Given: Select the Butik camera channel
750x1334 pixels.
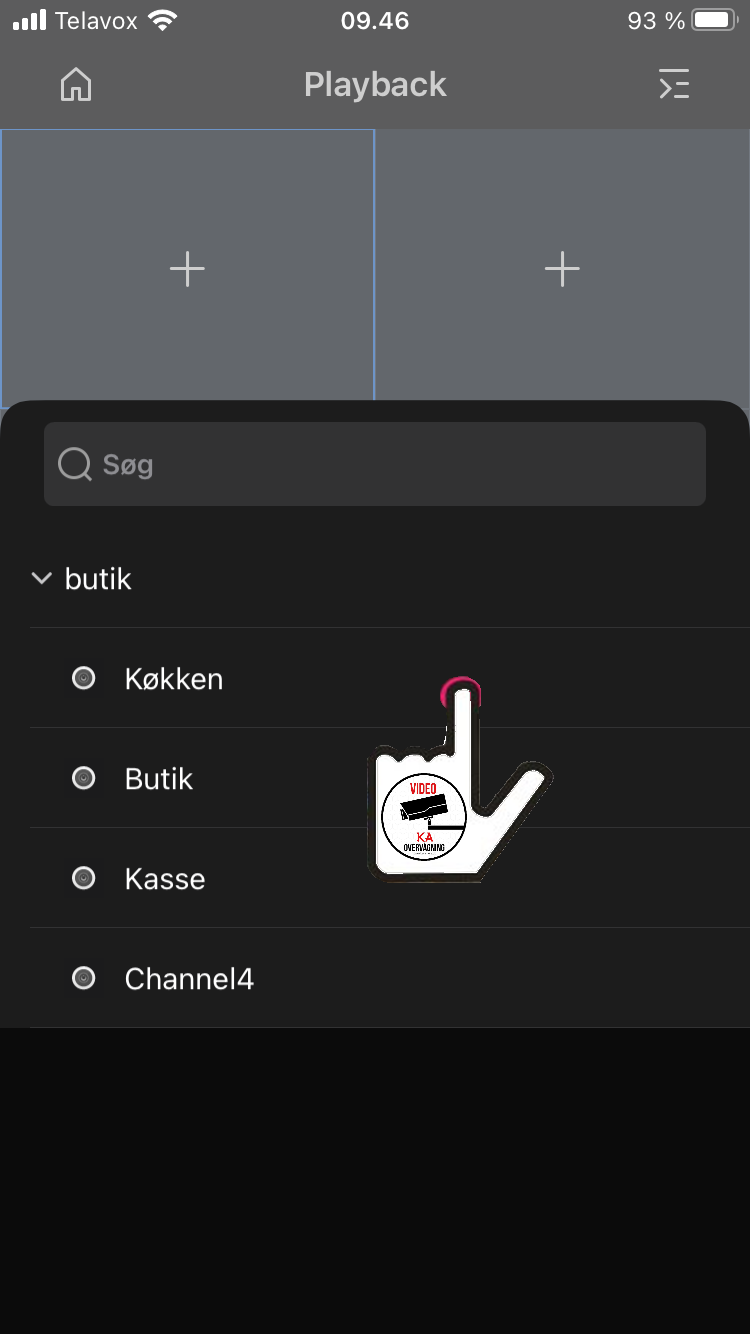Looking at the screenshot, I should (390, 778).
